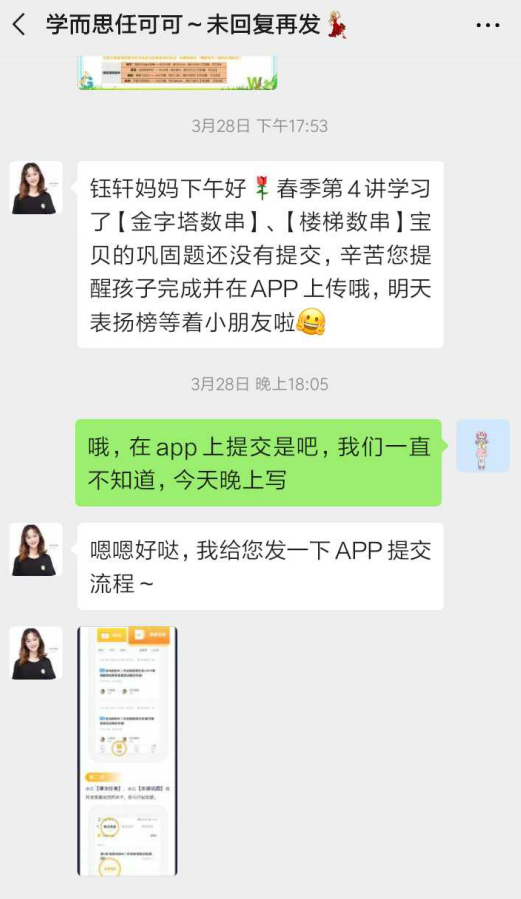The image size is (521, 899).
Task: Open the APP submission flow image
Action: (x=127, y=751)
